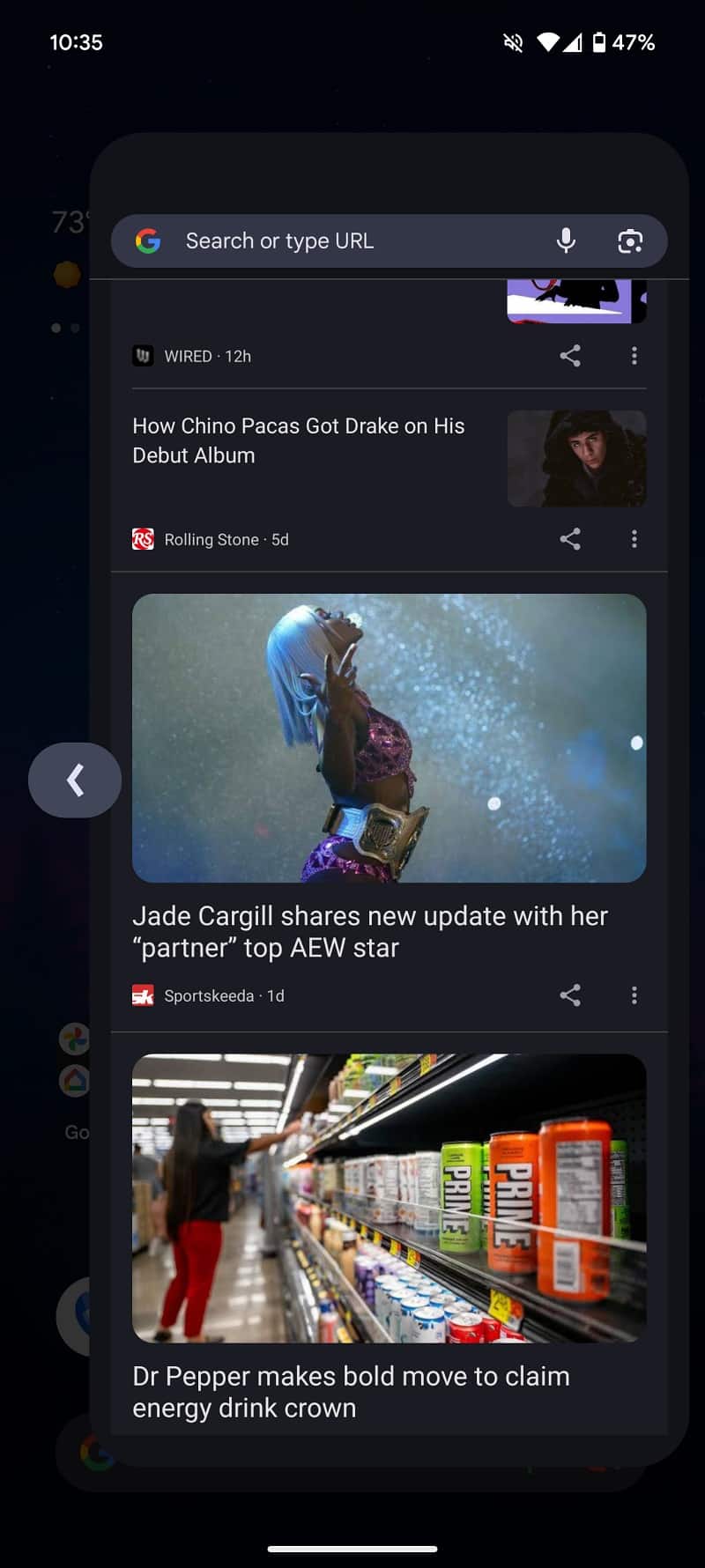Screen dimensions: 705x1568
Task: Open more options for the Sportskeeda article
Action: click(634, 995)
